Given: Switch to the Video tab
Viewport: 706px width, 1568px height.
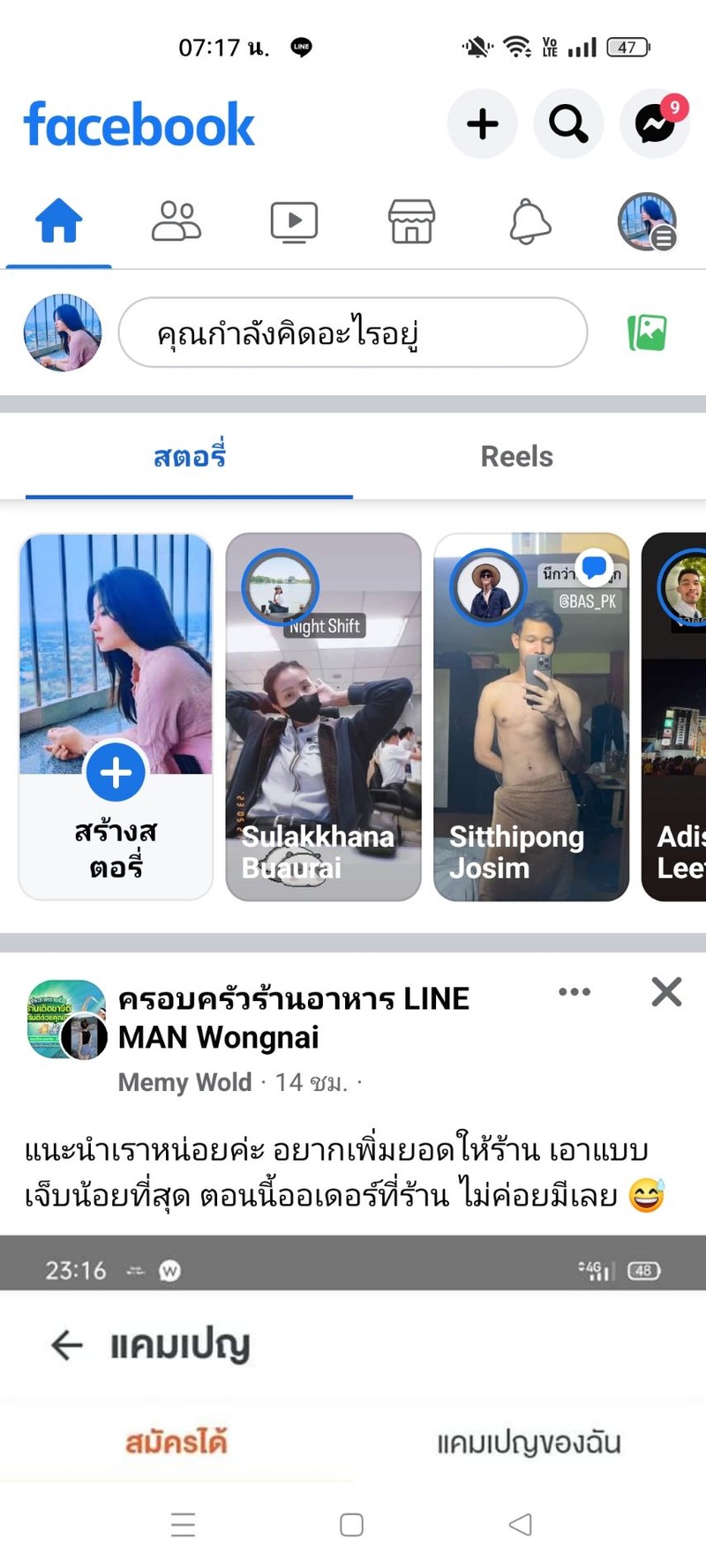Looking at the screenshot, I should [294, 221].
